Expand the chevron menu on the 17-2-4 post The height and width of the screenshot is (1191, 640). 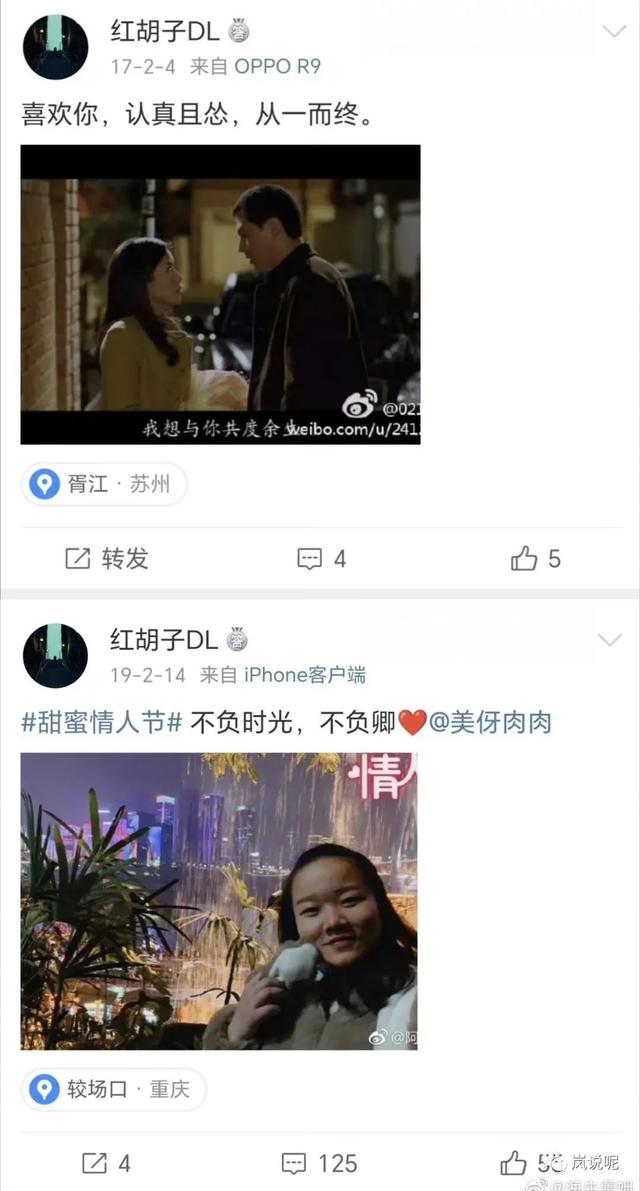point(613,32)
